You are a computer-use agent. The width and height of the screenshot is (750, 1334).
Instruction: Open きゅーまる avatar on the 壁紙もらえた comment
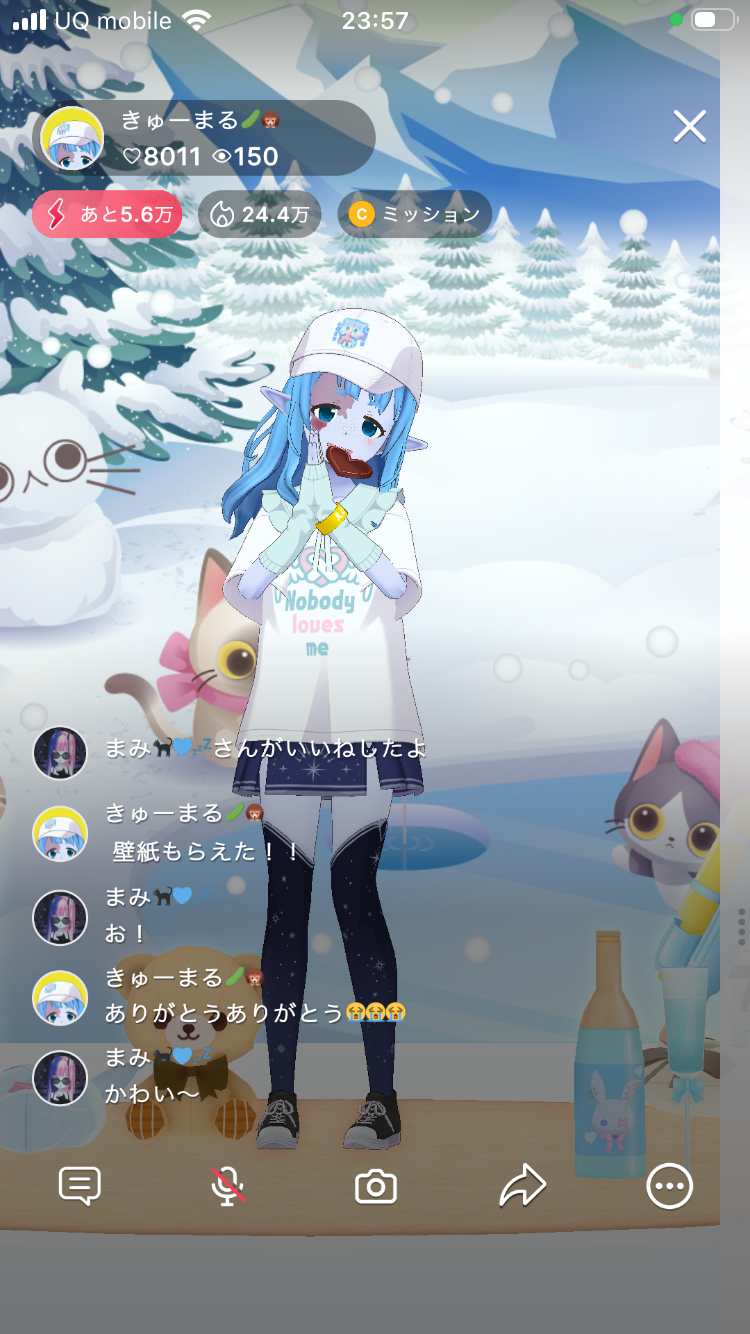coord(60,832)
